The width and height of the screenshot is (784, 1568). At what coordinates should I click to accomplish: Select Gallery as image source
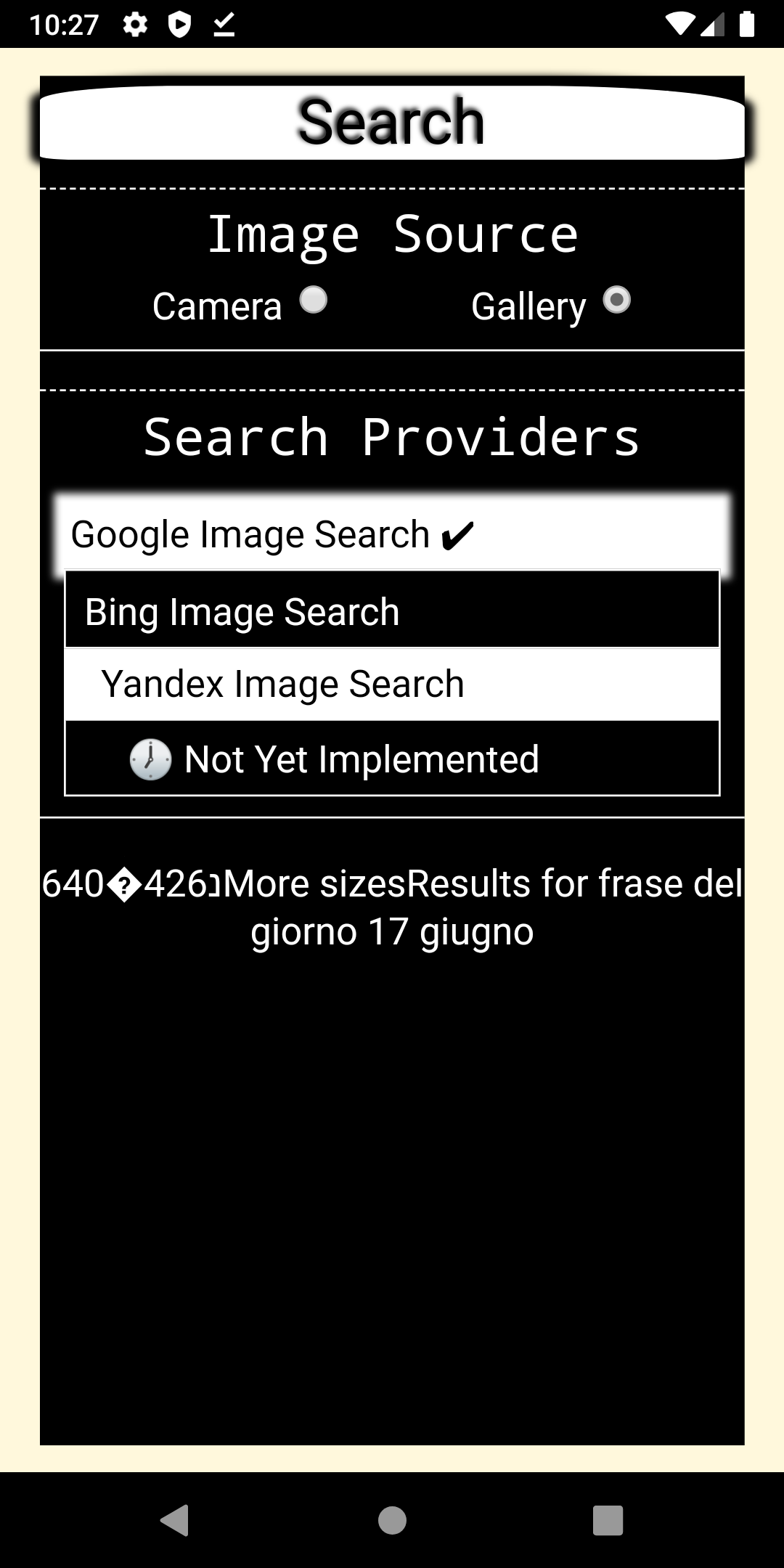coord(616,300)
